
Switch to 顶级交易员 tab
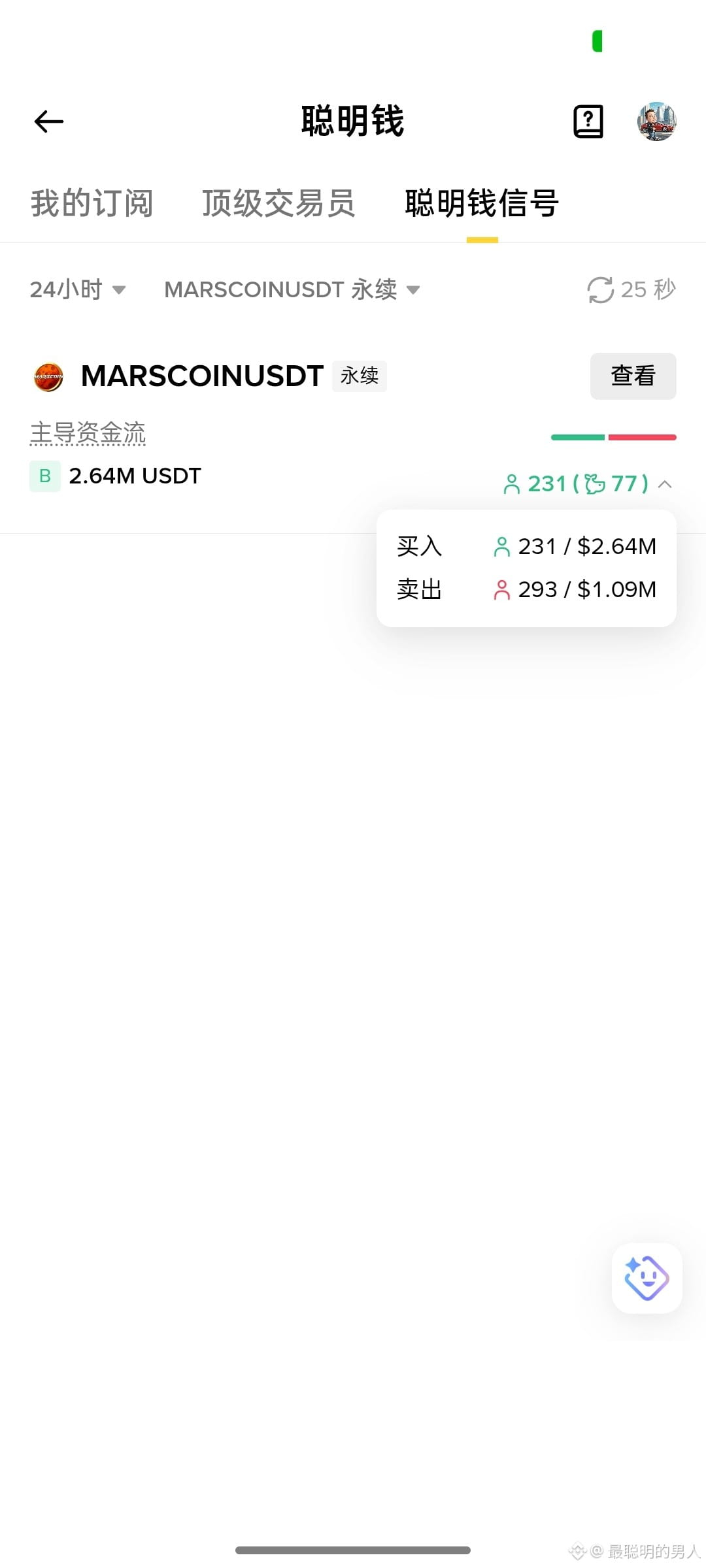279,203
